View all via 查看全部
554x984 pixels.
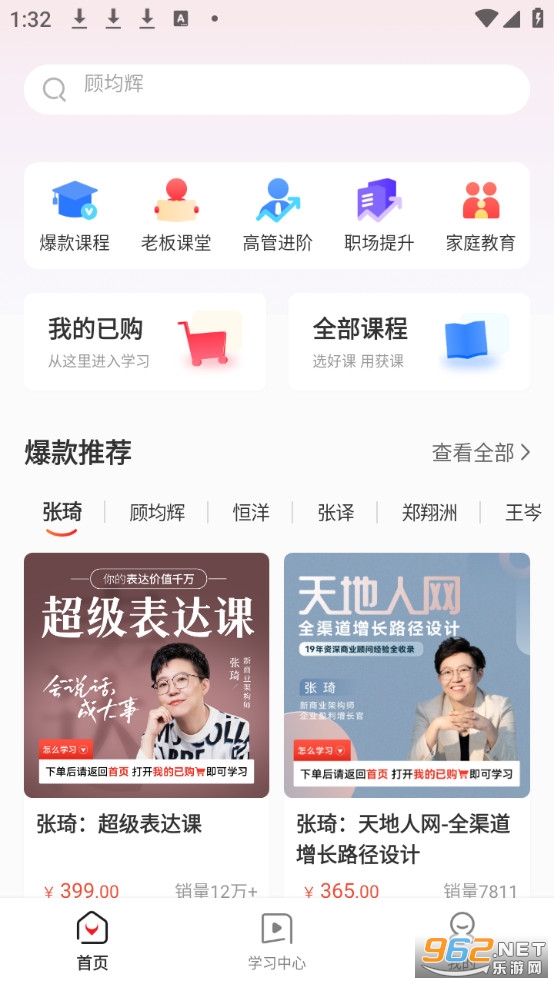pyautogui.click(x=481, y=452)
